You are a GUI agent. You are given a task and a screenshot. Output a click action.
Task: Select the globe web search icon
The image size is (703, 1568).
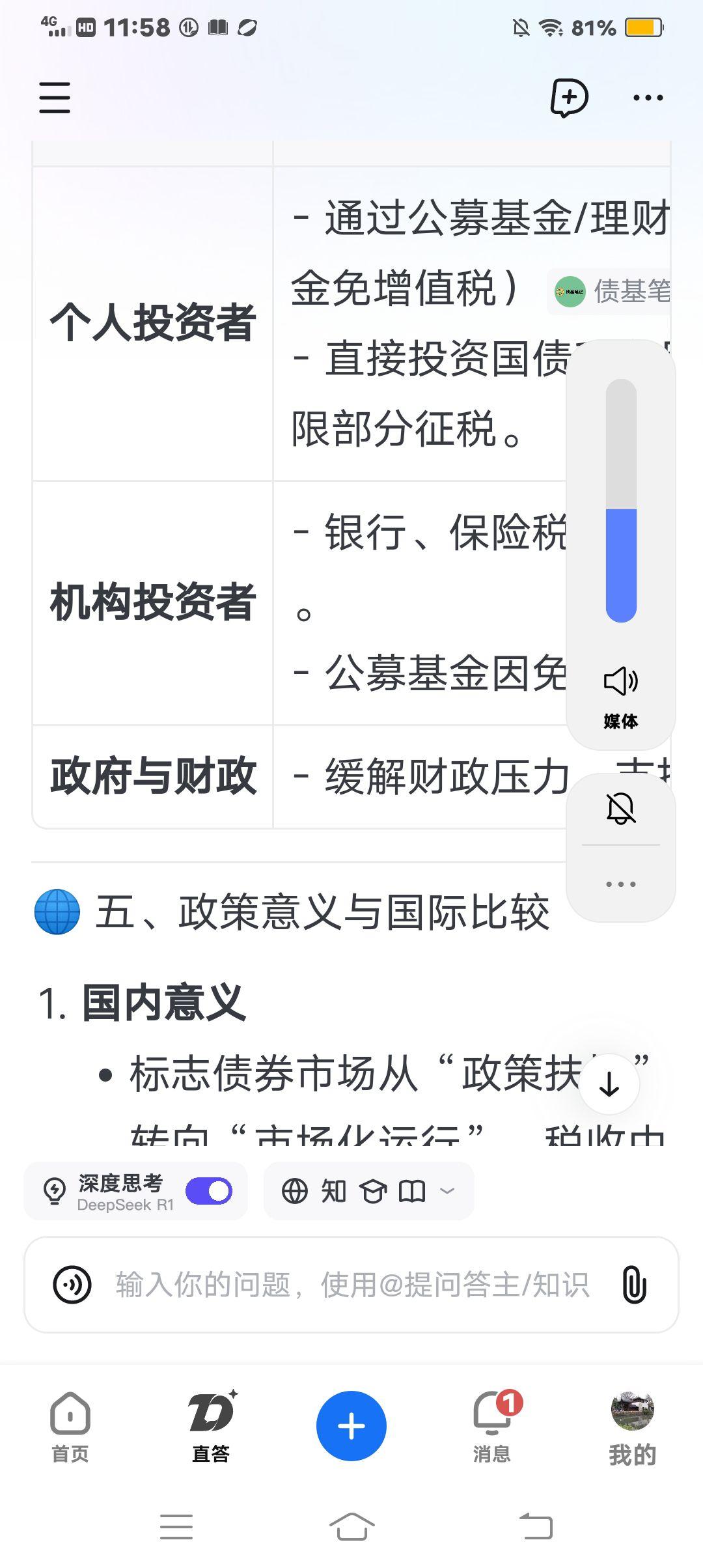[296, 1191]
